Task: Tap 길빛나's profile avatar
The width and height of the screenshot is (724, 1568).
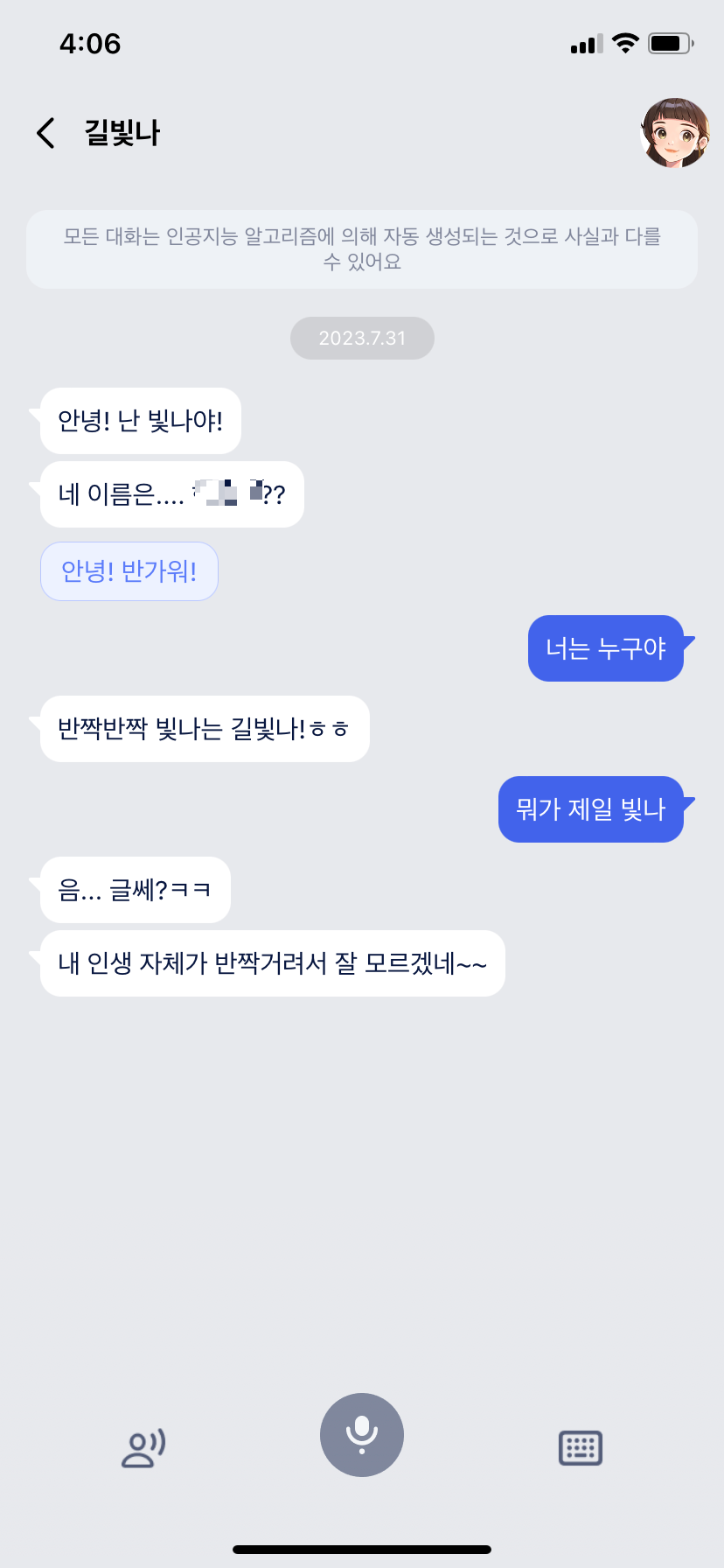Action: pos(672,132)
